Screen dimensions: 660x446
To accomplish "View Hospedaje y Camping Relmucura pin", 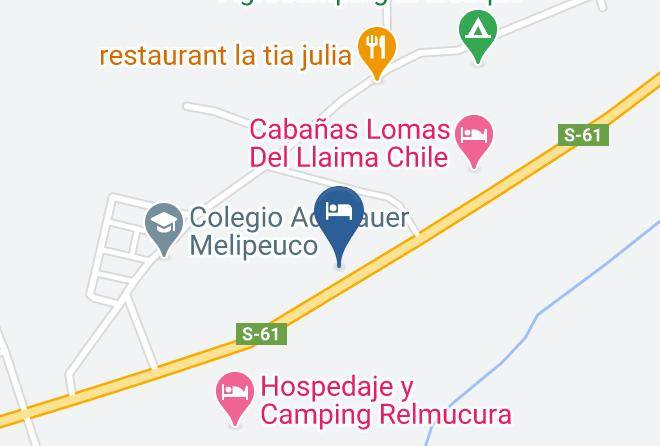I will coord(235,398).
